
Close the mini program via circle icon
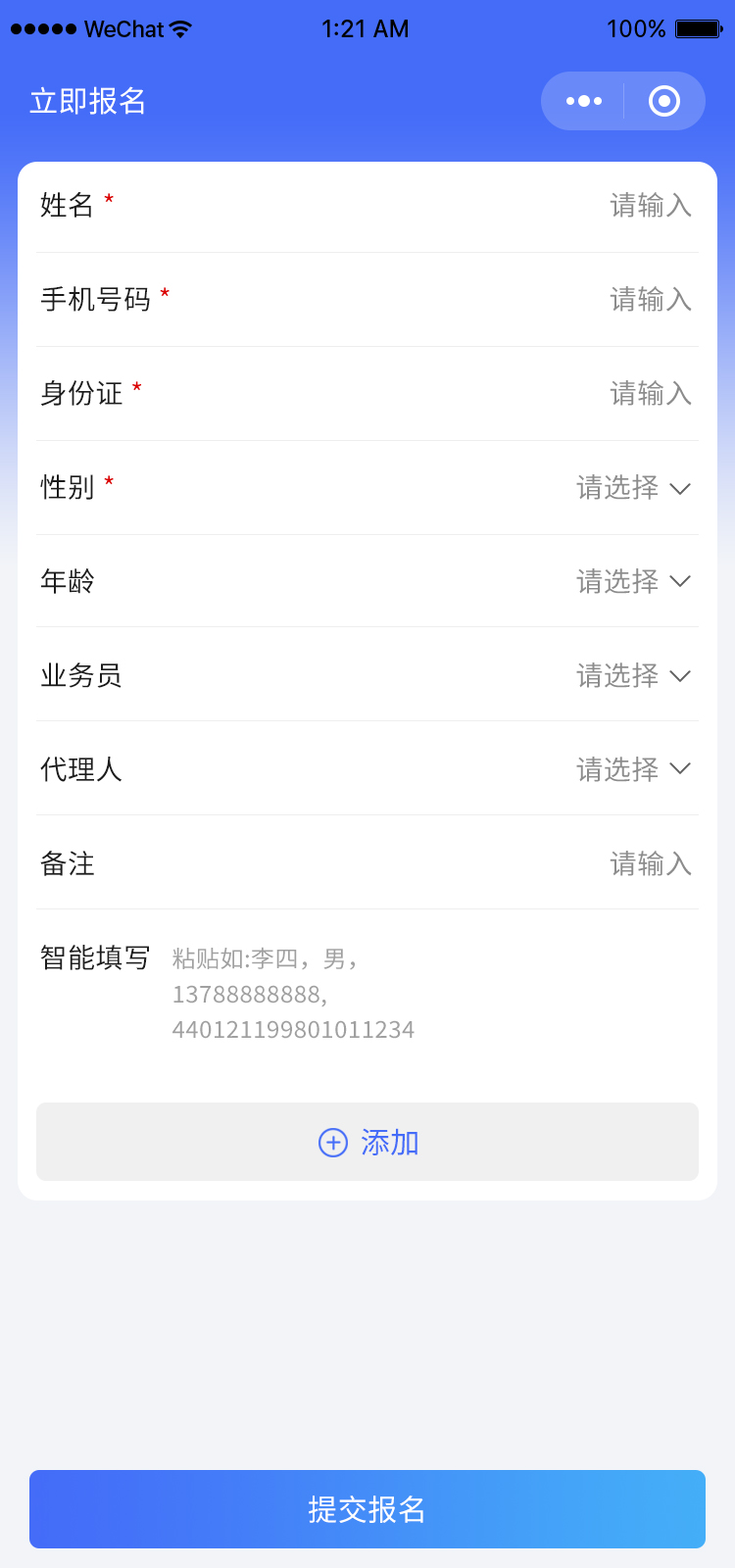point(664,101)
